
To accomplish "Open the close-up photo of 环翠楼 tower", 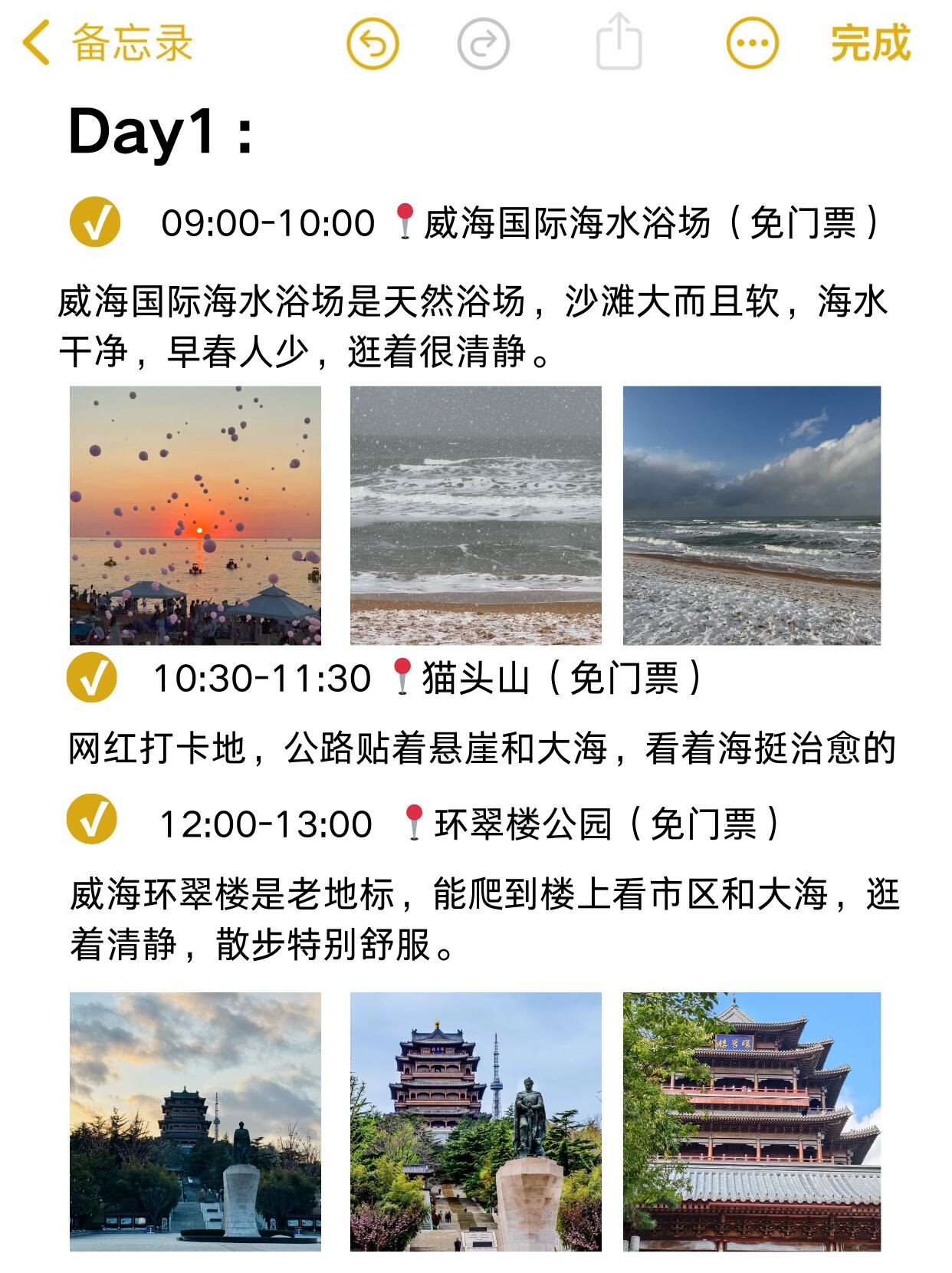I will pyautogui.click(x=752, y=1122).
